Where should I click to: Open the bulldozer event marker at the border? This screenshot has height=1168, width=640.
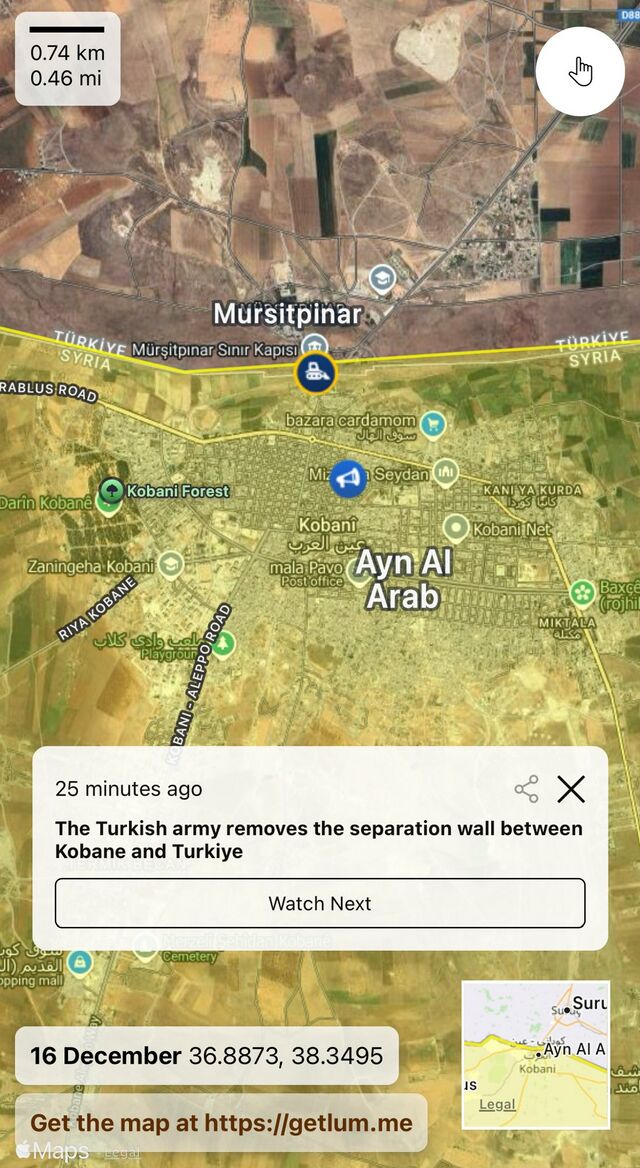pos(316,373)
